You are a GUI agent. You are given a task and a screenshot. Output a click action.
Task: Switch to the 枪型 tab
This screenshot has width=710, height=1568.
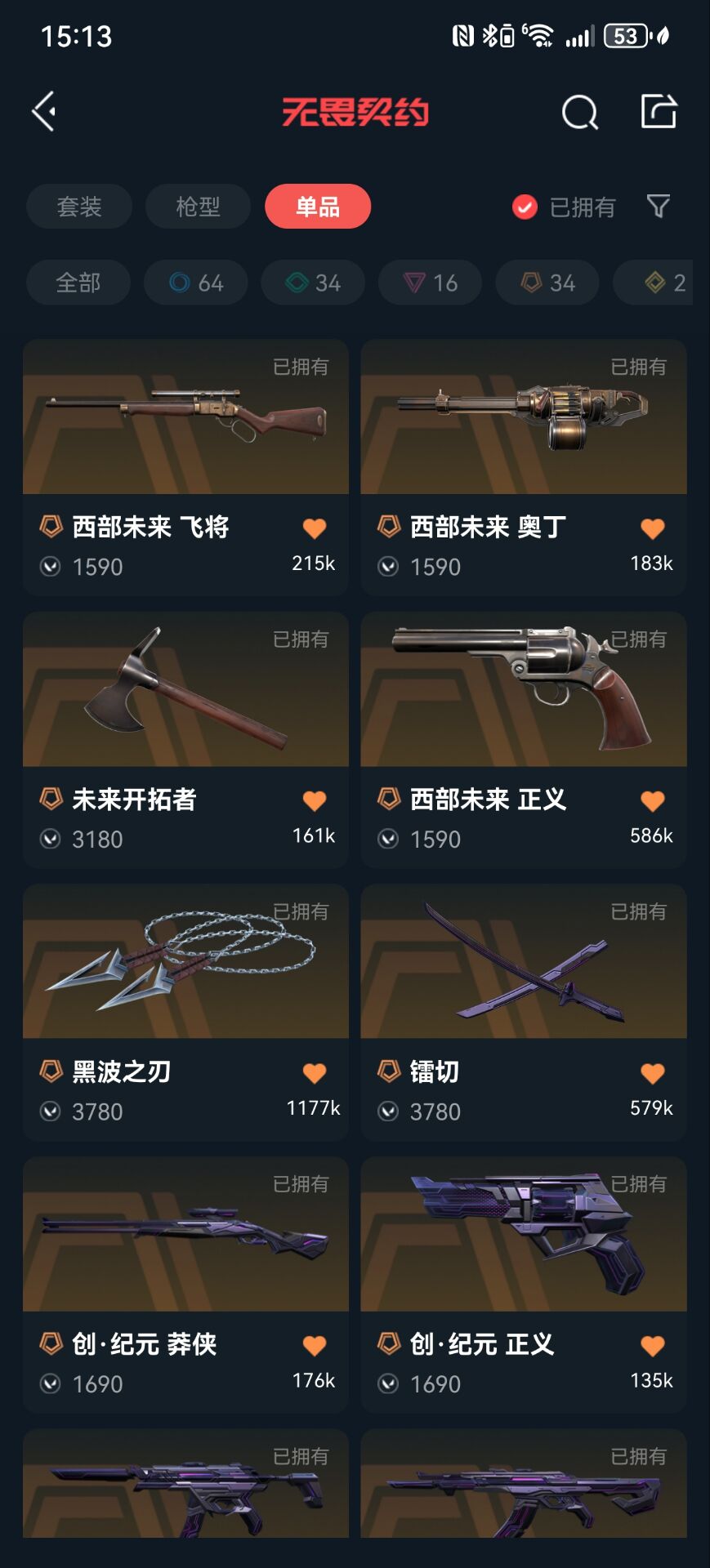click(x=198, y=207)
